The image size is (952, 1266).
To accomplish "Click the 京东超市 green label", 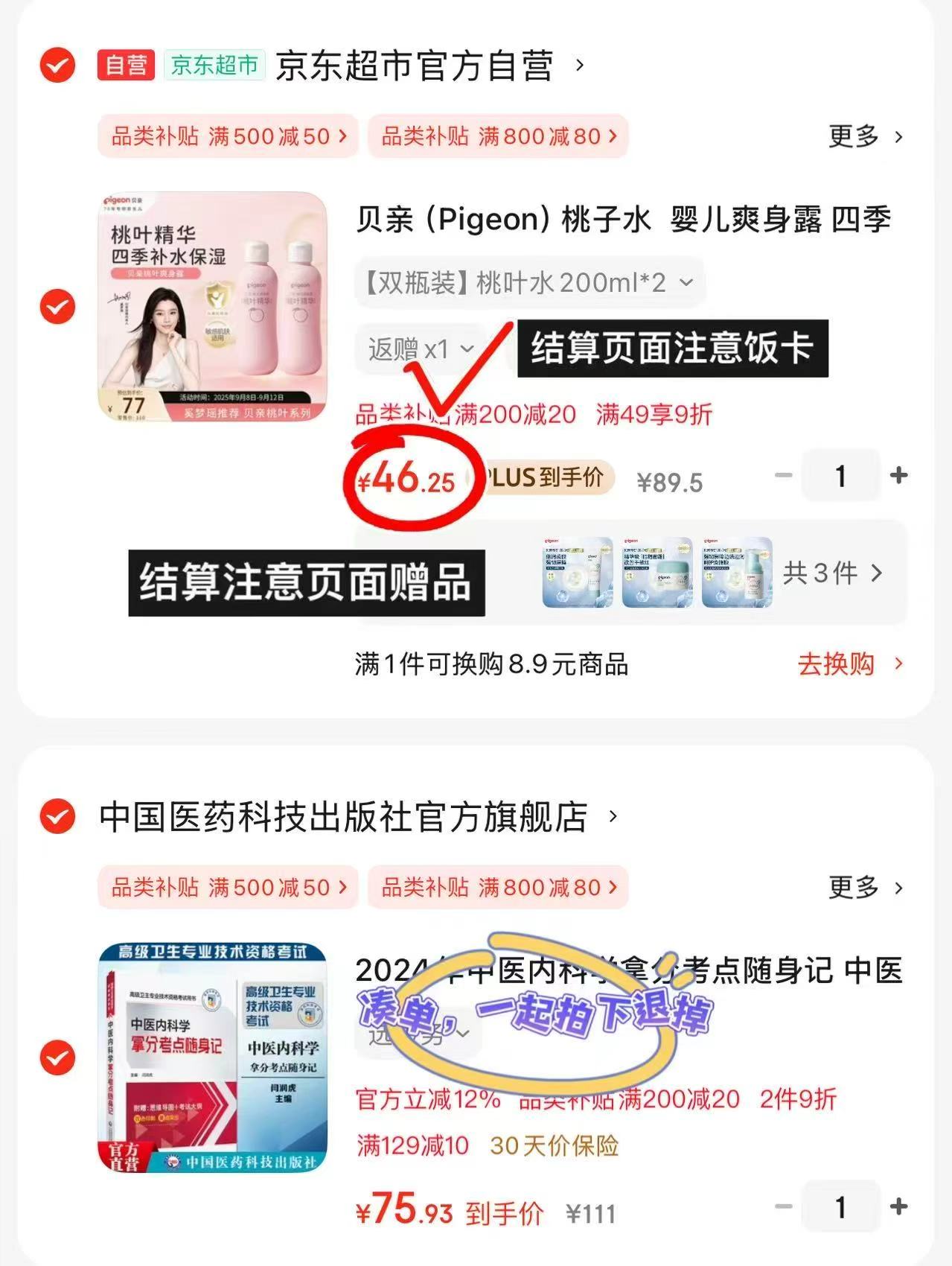I will coord(214,67).
